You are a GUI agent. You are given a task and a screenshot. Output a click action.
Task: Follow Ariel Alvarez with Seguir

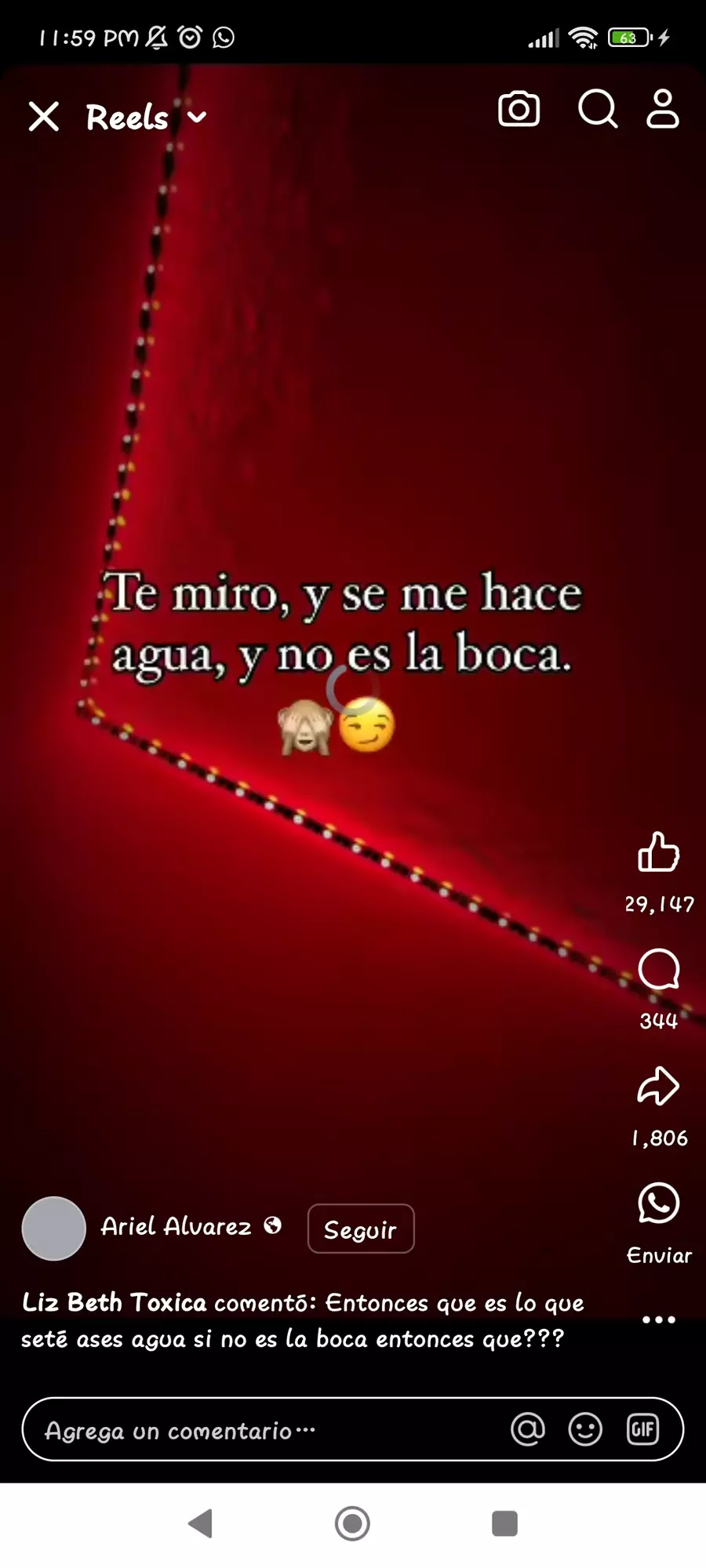click(x=361, y=1229)
